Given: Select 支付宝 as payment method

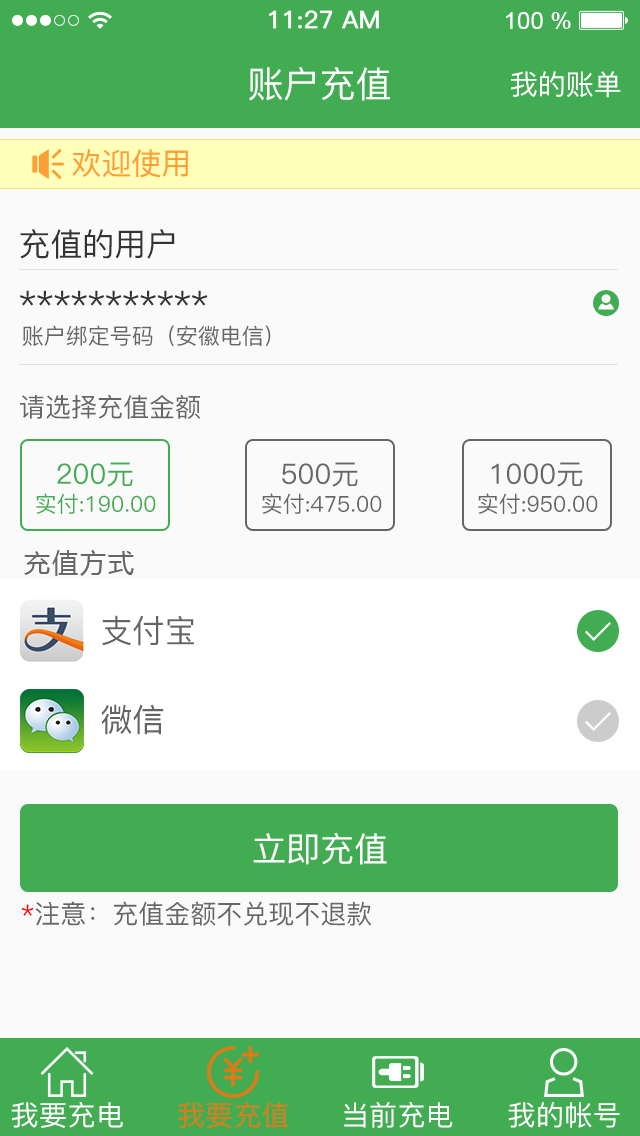Looking at the screenshot, I should tap(320, 631).
